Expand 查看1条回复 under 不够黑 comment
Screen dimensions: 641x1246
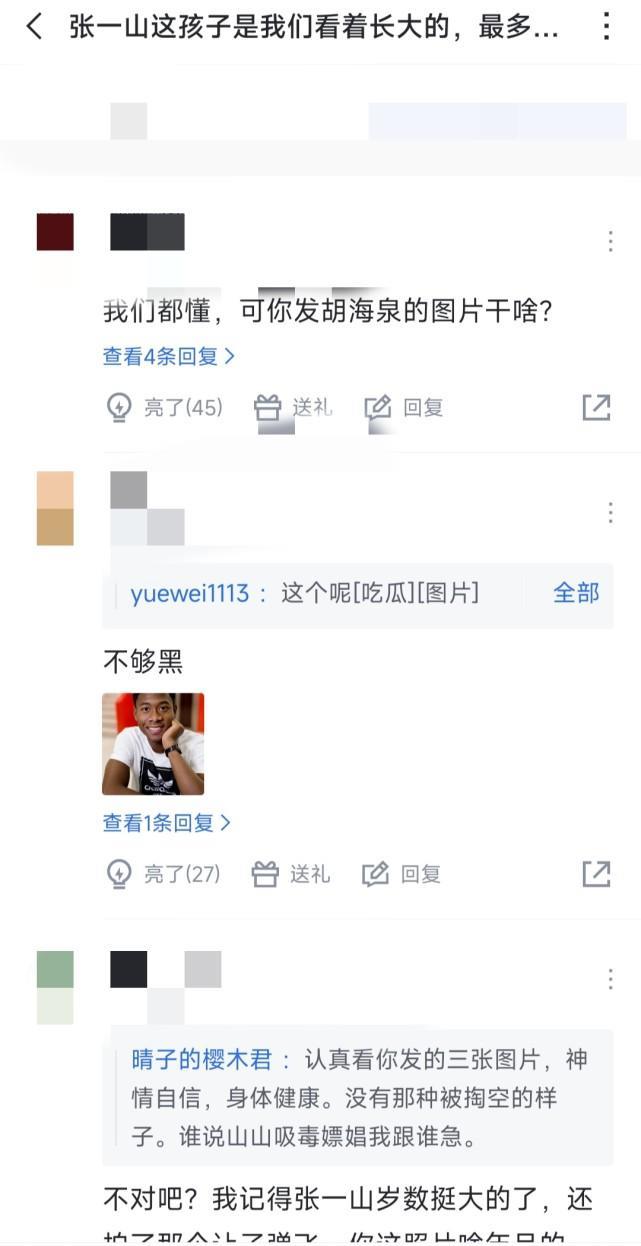tap(166, 823)
